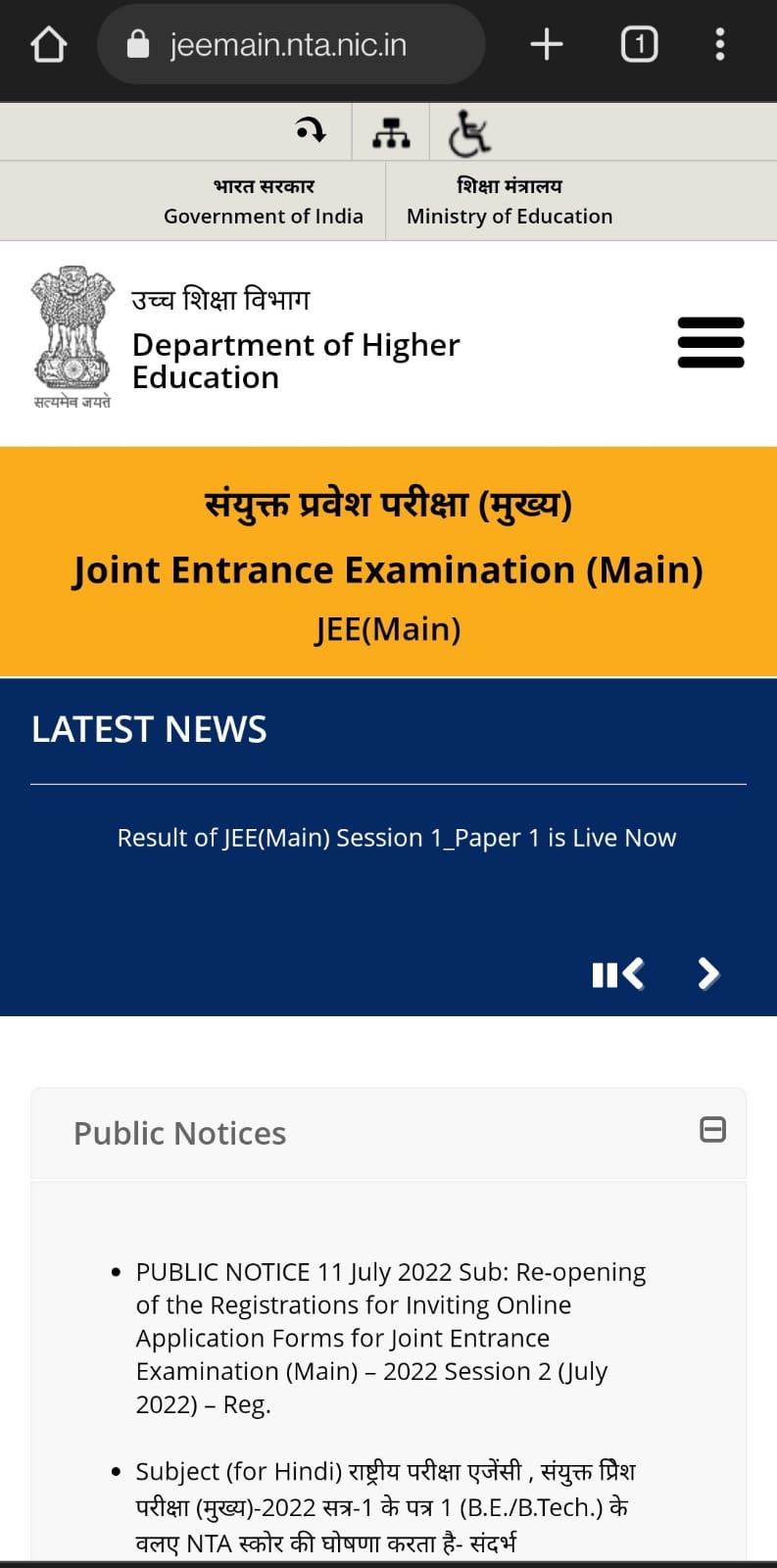The image size is (777, 1568).
Task: Go to the browser home page
Action: [48, 44]
